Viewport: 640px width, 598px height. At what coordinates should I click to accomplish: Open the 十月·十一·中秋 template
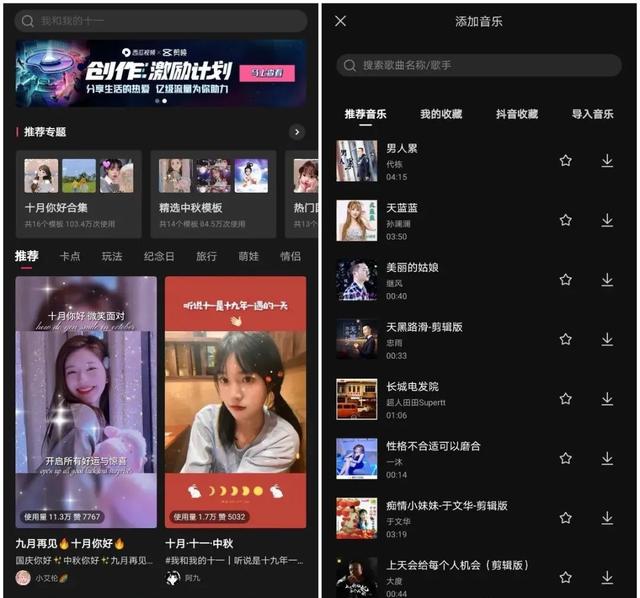[235, 402]
